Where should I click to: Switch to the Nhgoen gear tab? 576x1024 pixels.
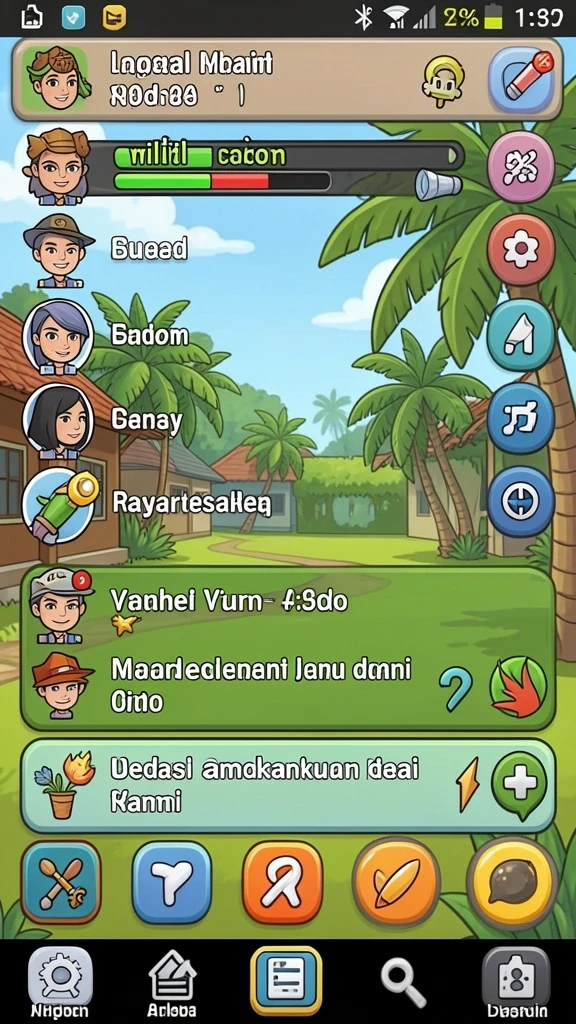[x=60, y=982]
